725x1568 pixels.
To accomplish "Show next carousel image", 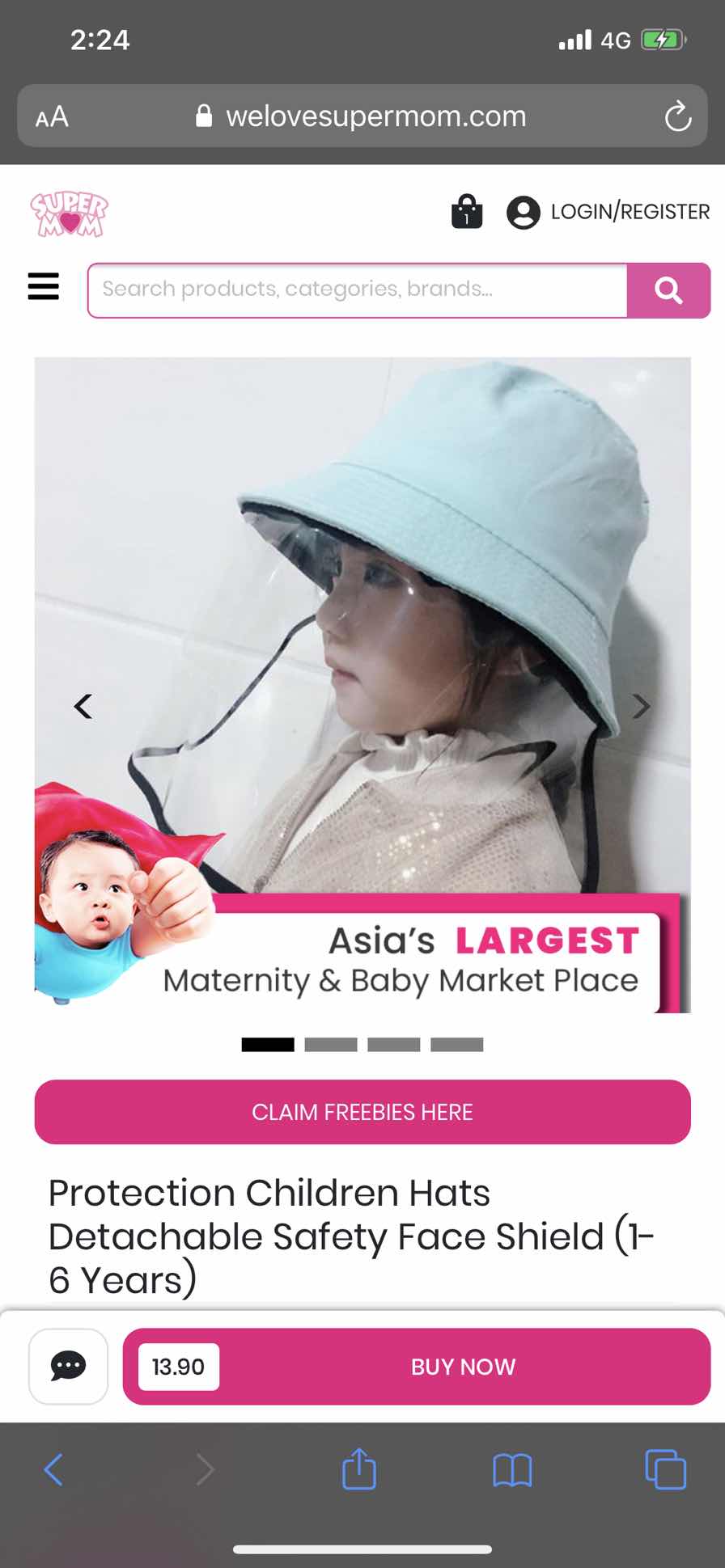I will [x=640, y=707].
